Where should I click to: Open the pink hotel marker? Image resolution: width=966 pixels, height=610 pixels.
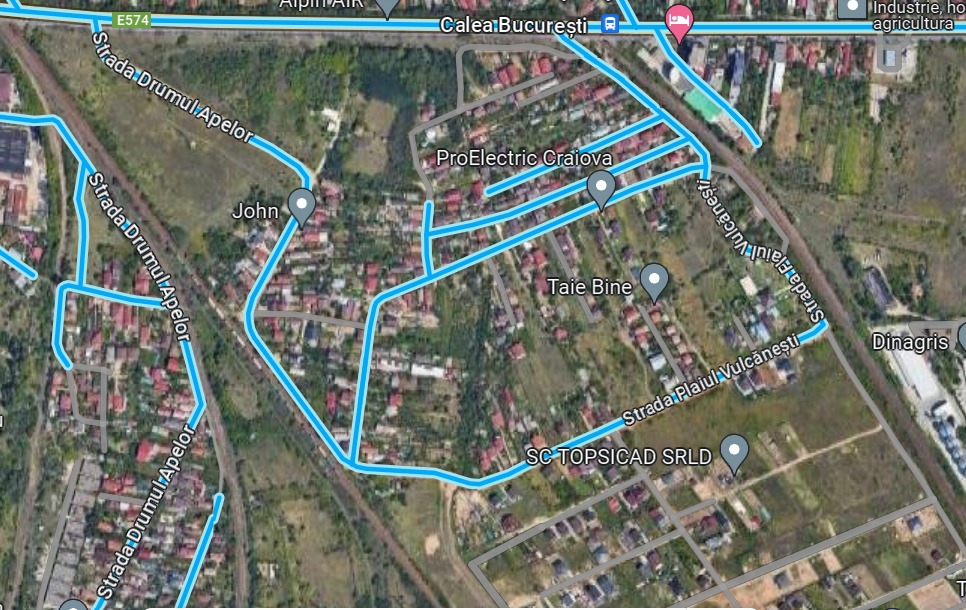click(680, 21)
